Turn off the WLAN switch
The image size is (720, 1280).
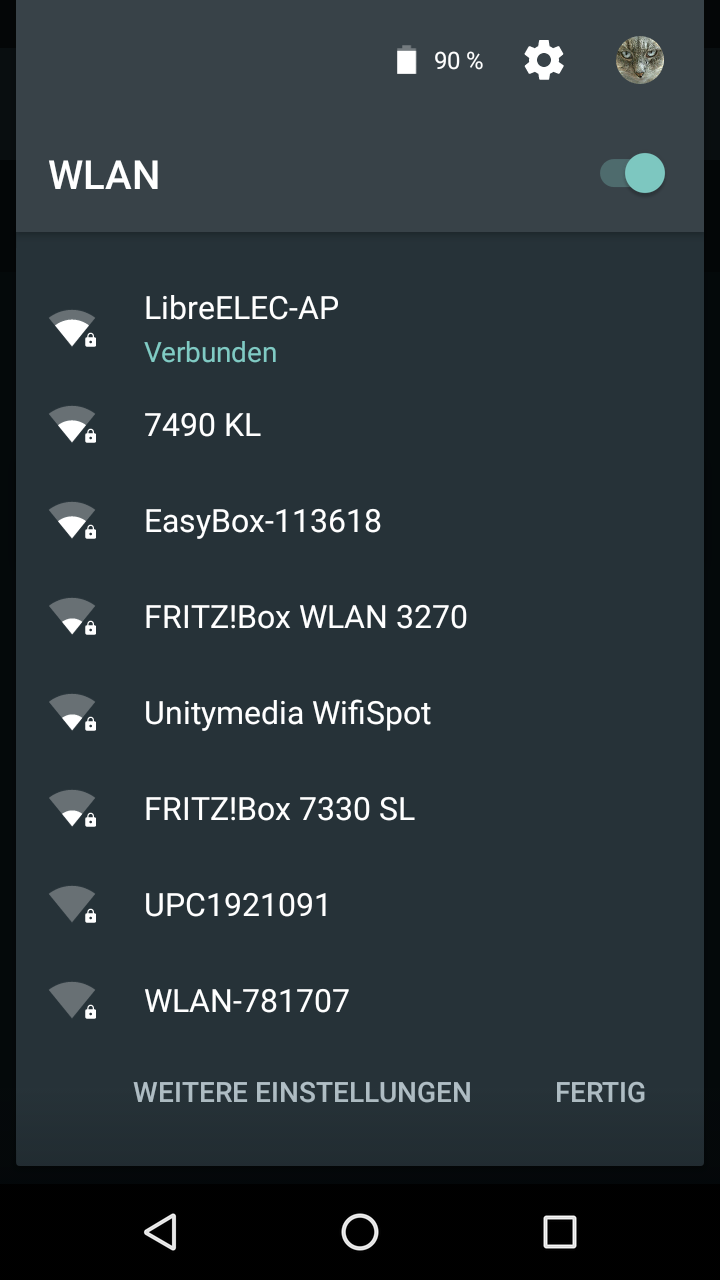(x=632, y=174)
